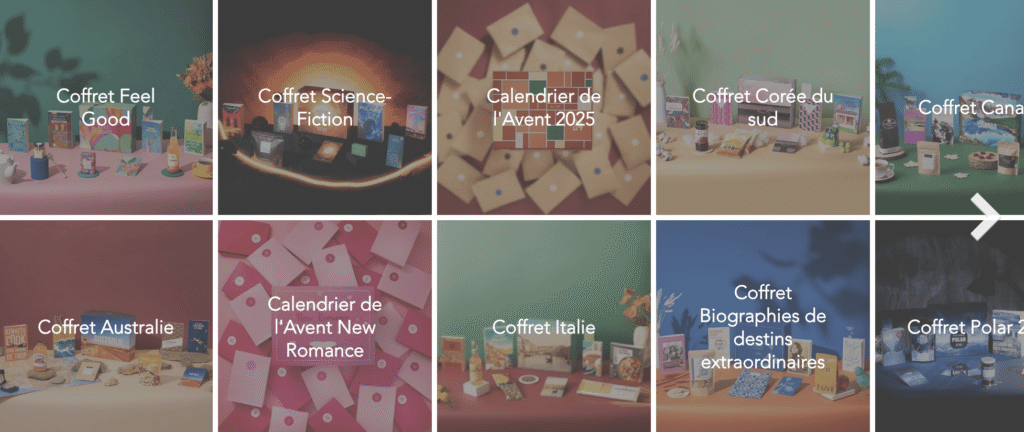This screenshot has height=432, width=1024.
Task: Open the Coffret Feel Good tile
Action: [106, 107]
